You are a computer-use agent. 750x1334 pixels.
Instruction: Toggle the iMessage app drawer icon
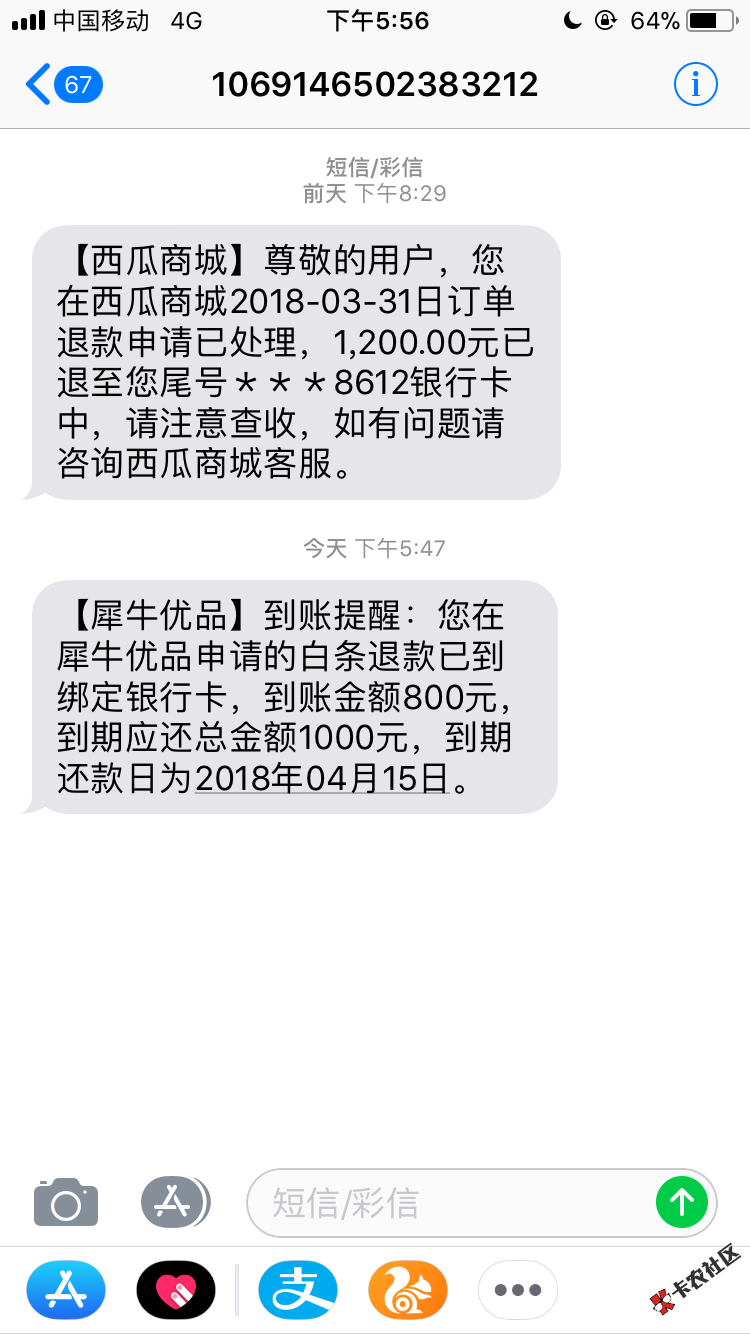click(x=175, y=1201)
